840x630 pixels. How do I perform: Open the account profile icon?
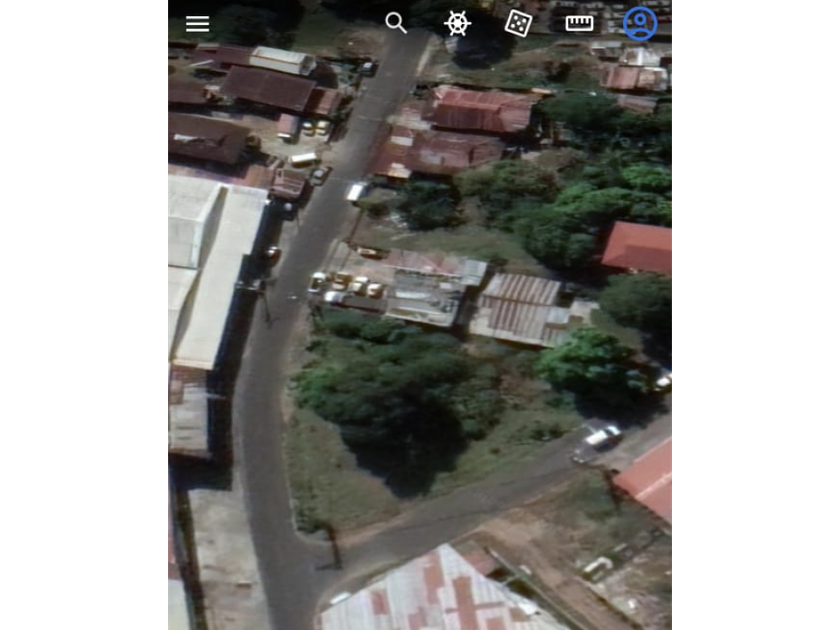click(640, 24)
